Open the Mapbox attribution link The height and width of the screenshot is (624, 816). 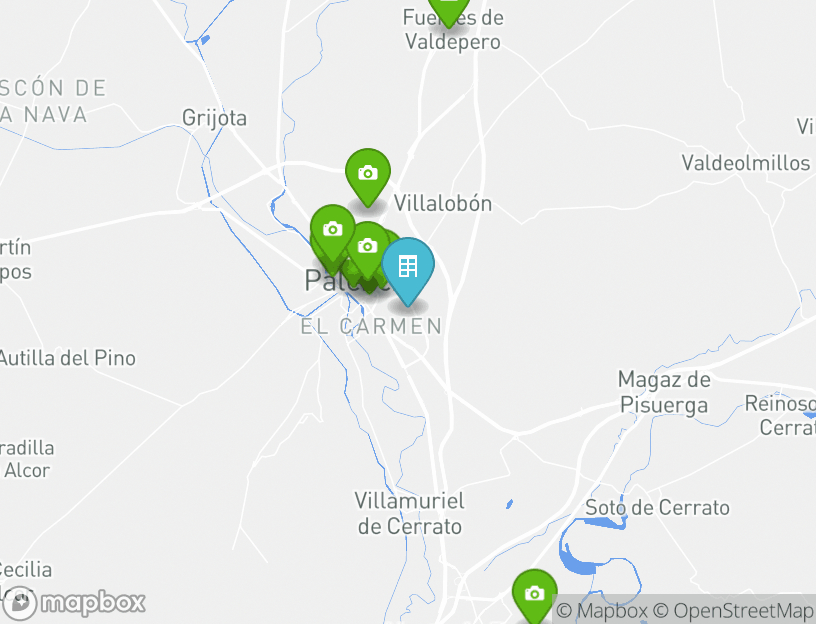pyautogui.click(x=601, y=610)
